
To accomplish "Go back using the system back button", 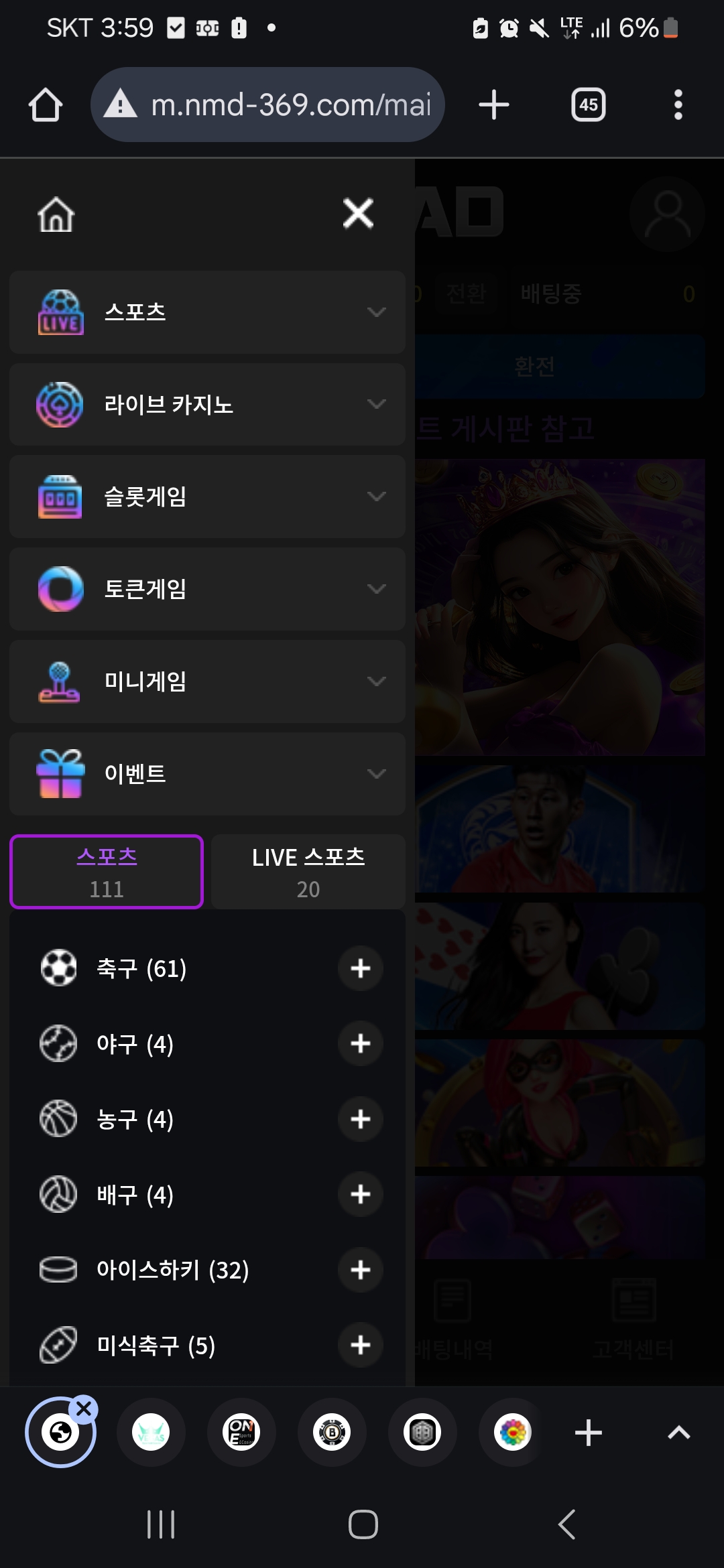I will [566, 1525].
